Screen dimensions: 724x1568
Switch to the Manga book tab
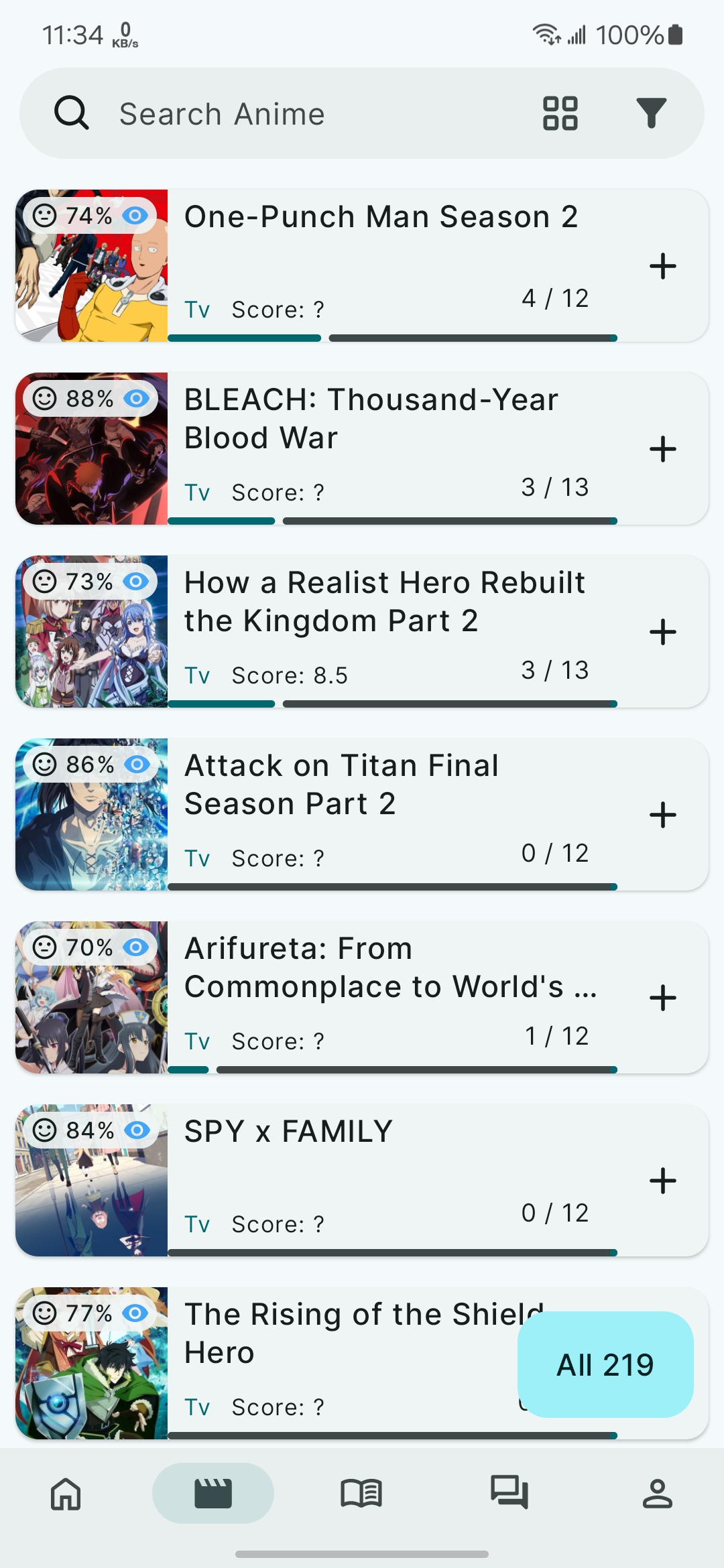(x=361, y=1494)
